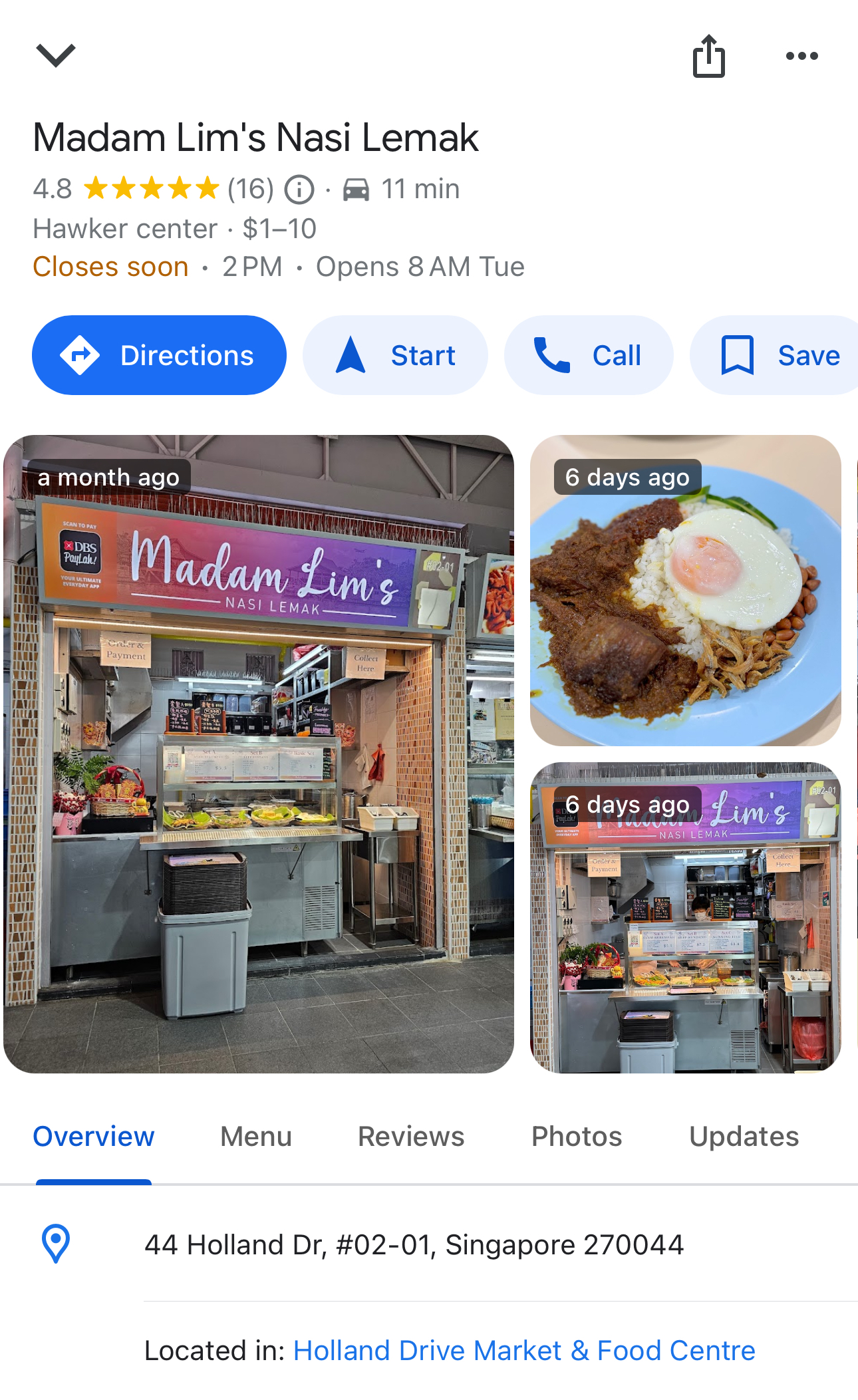Screen dimensions: 858x1400
Task: Start navigation to the stall
Action: click(x=395, y=355)
